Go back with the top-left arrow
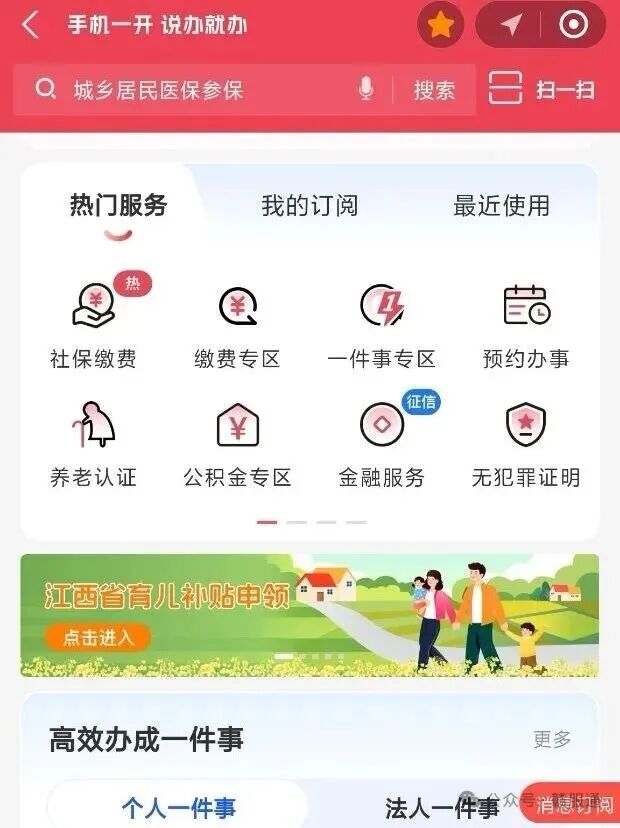This screenshot has height=828, width=620. point(31,26)
